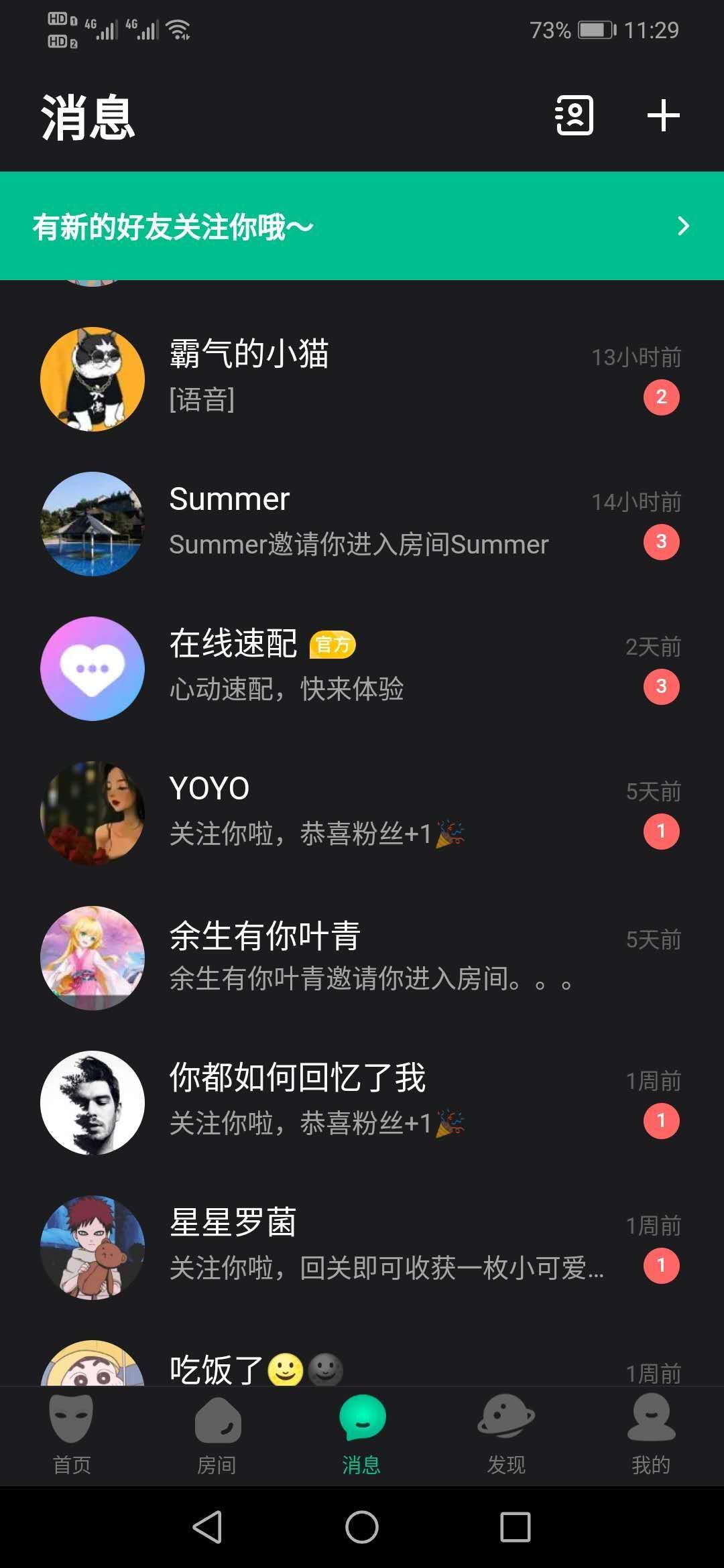Viewport: 724px width, 1568px height.
Task: Select the 消息 tab
Action: [362, 1435]
